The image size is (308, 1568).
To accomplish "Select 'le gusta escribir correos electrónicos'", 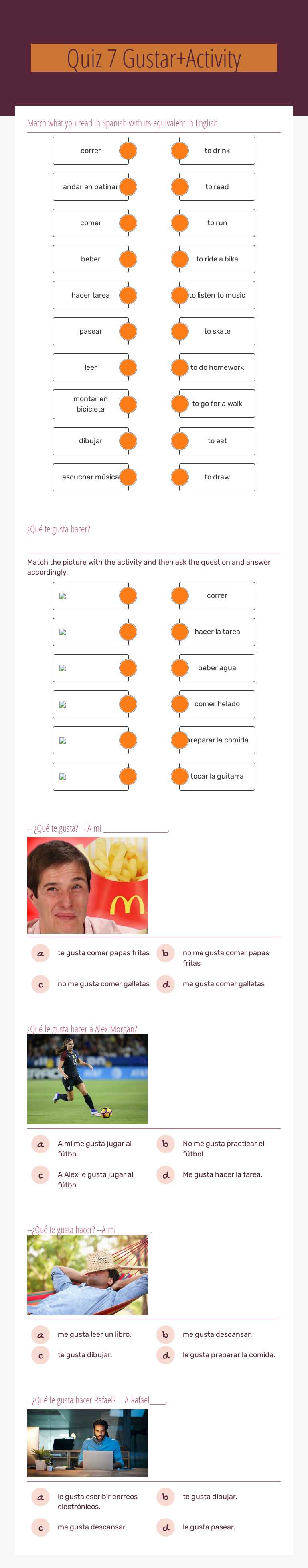I will 97,1502.
